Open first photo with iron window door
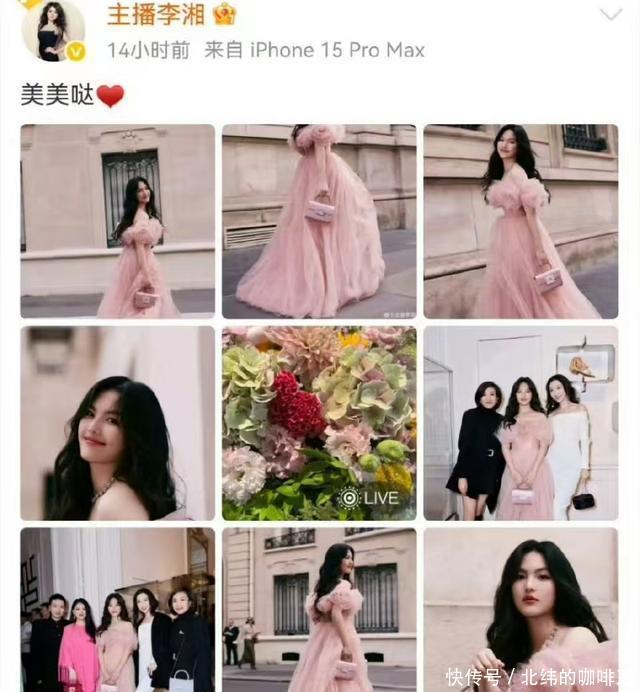Screen dimensions: 640x692 pos(117,220)
